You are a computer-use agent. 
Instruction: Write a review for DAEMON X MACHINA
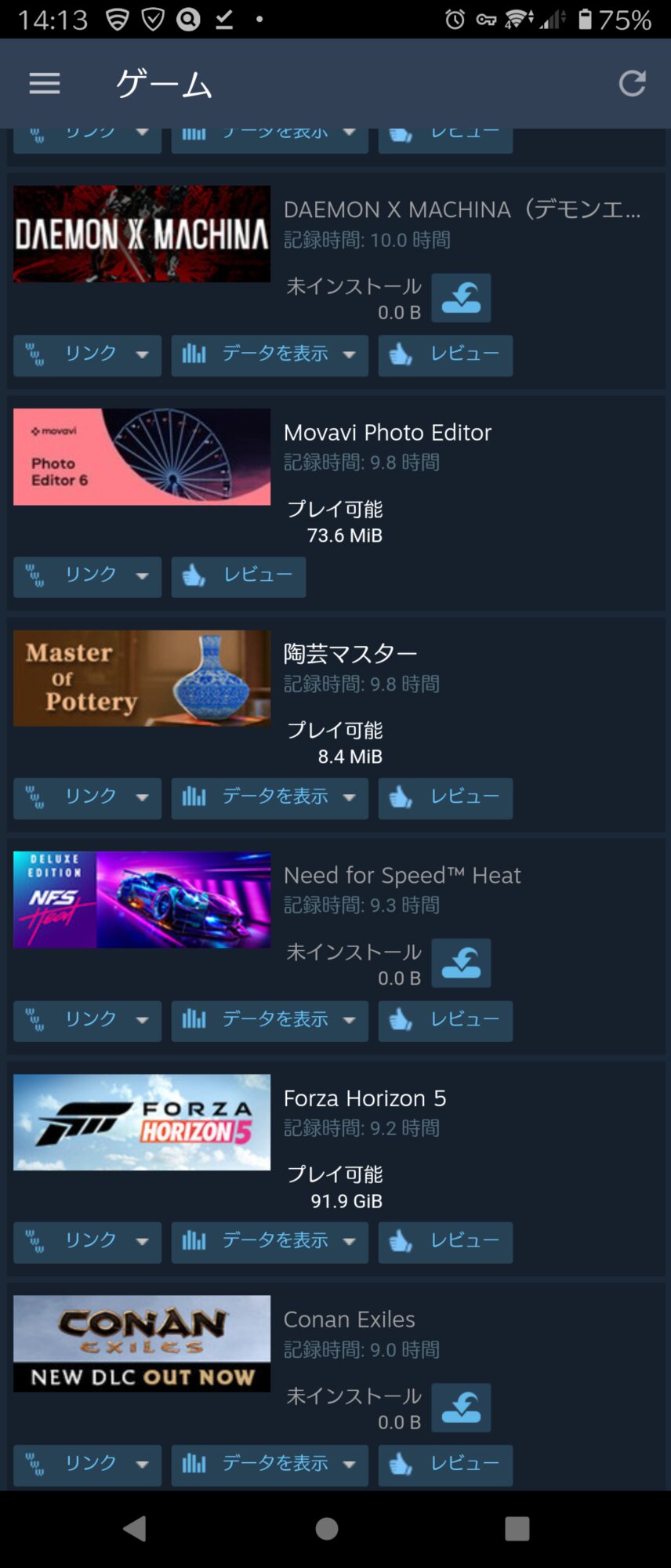click(x=445, y=355)
